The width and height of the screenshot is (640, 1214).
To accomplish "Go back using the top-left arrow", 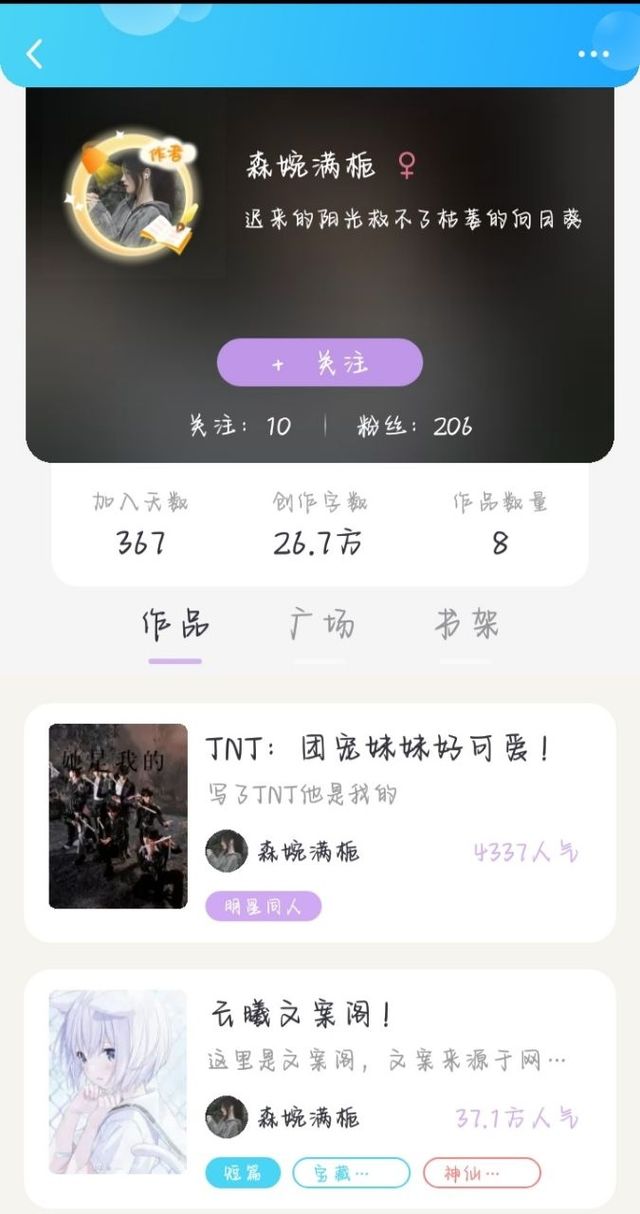I will pos(35,54).
